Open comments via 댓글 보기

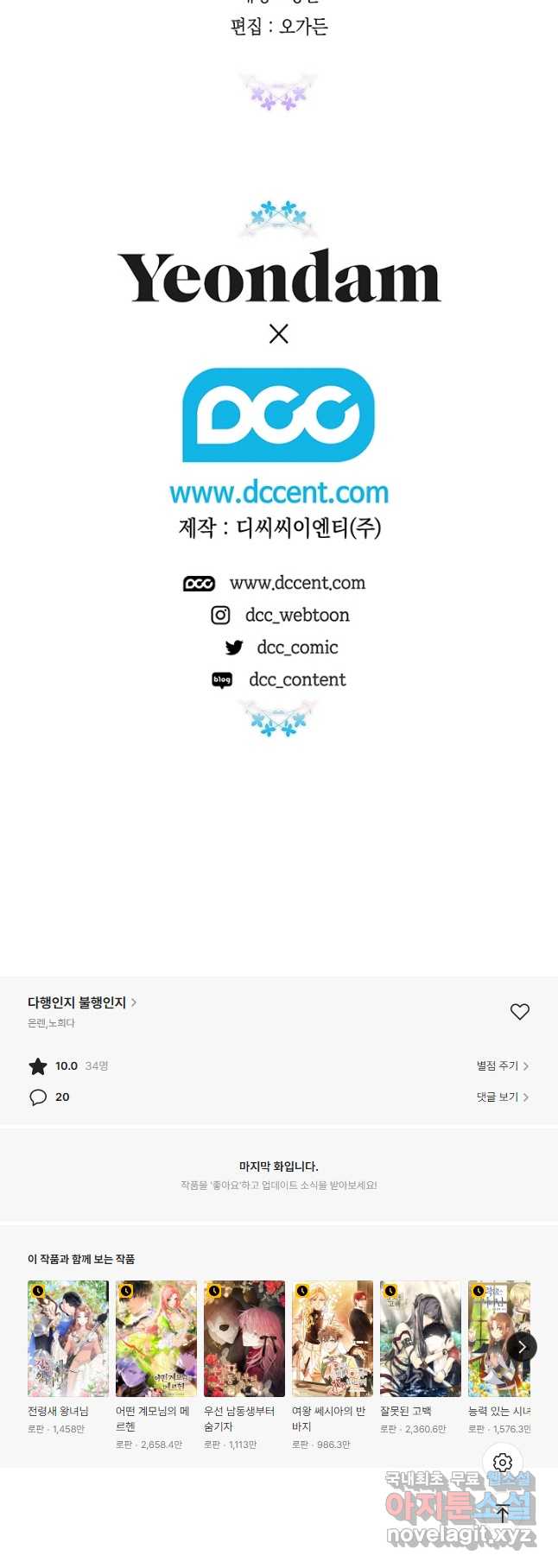coord(502,1097)
